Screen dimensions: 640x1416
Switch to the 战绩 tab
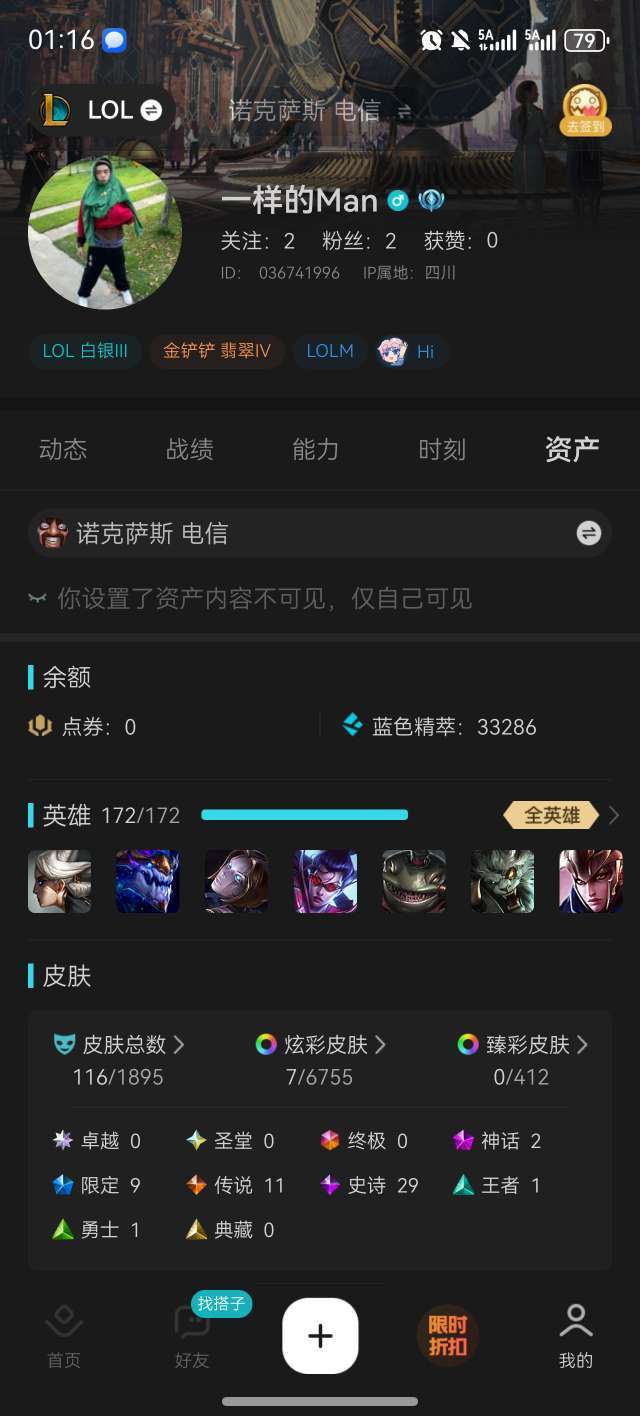tap(189, 450)
